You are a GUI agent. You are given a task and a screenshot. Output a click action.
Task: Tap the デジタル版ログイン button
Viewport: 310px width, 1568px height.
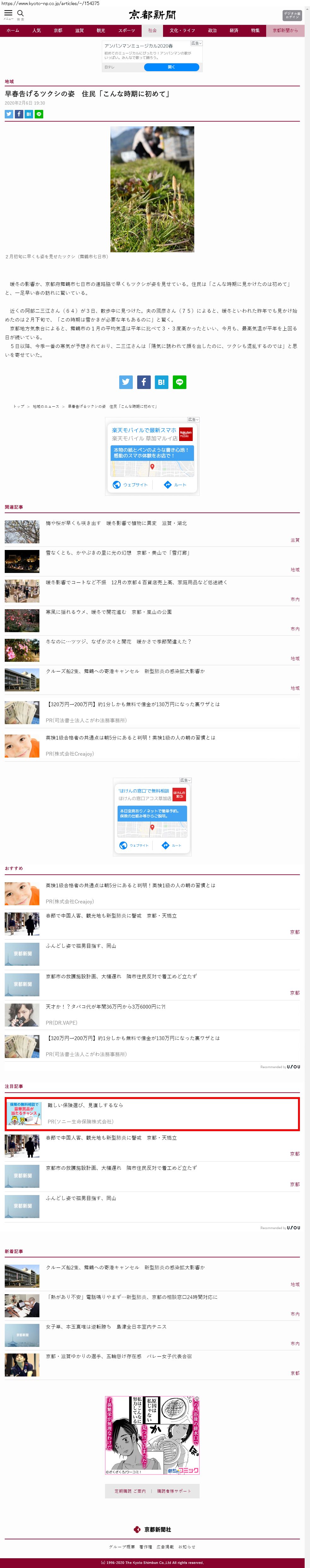[x=292, y=15]
